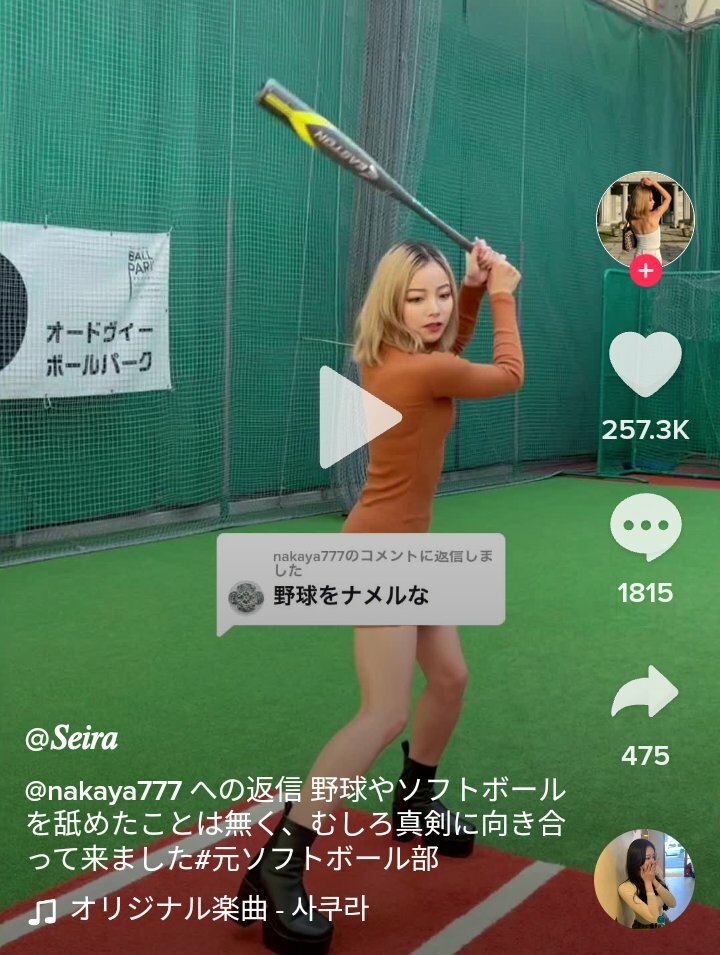Share this video via the arrow icon
The image size is (720, 955).
click(x=645, y=692)
